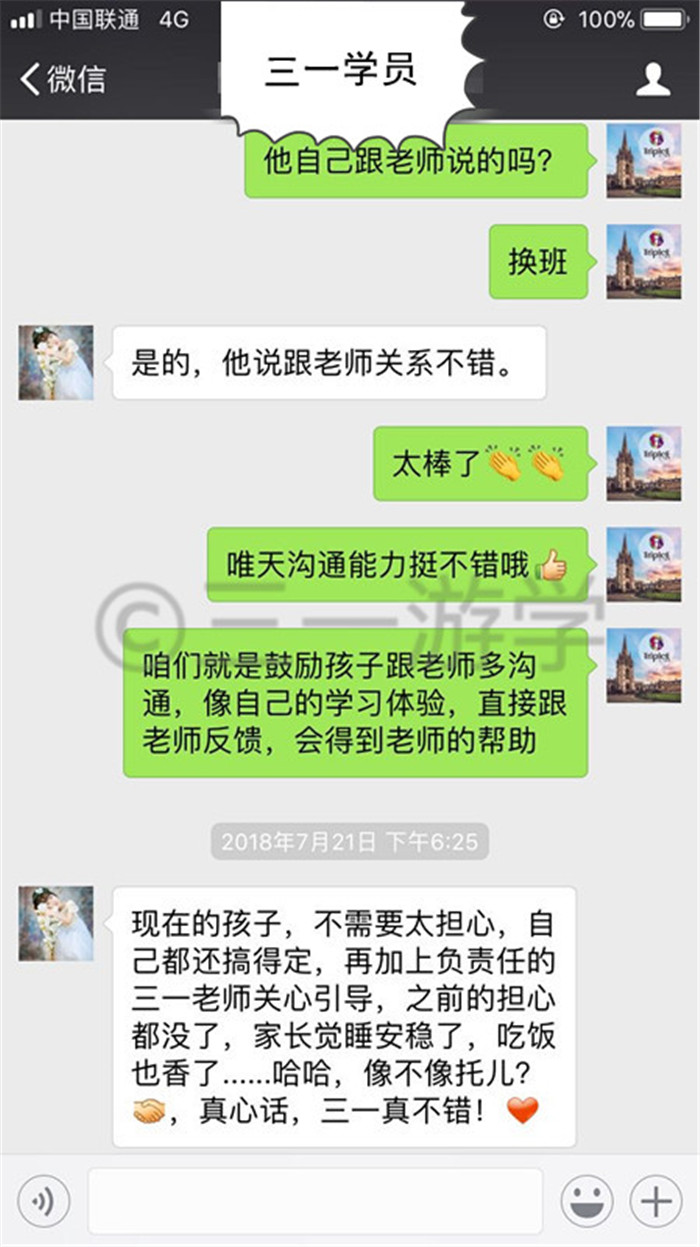Open the chat contact profile icon
Viewport: 700px width, 1247px height.
click(653, 79)
